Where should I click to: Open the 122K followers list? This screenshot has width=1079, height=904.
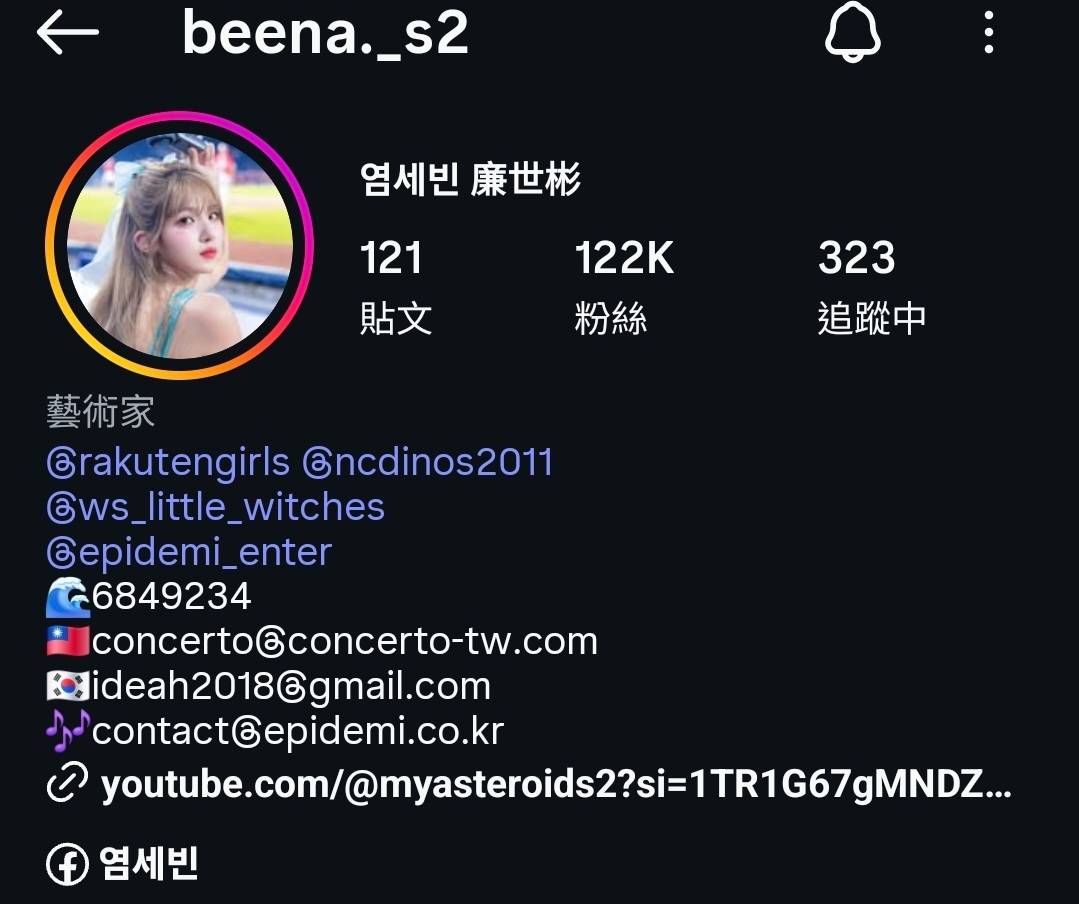coord(624,285)
